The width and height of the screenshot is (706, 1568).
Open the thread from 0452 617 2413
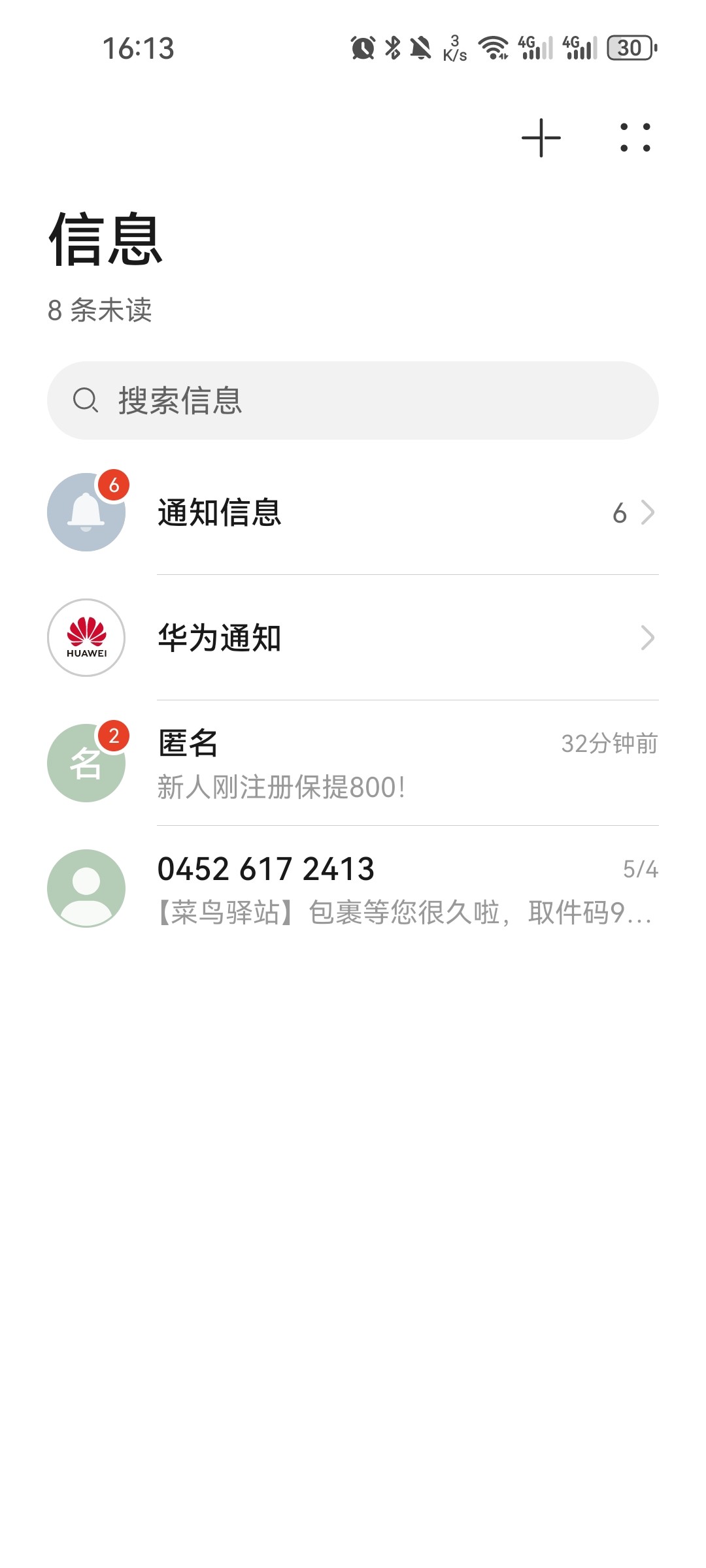[353, 889]
